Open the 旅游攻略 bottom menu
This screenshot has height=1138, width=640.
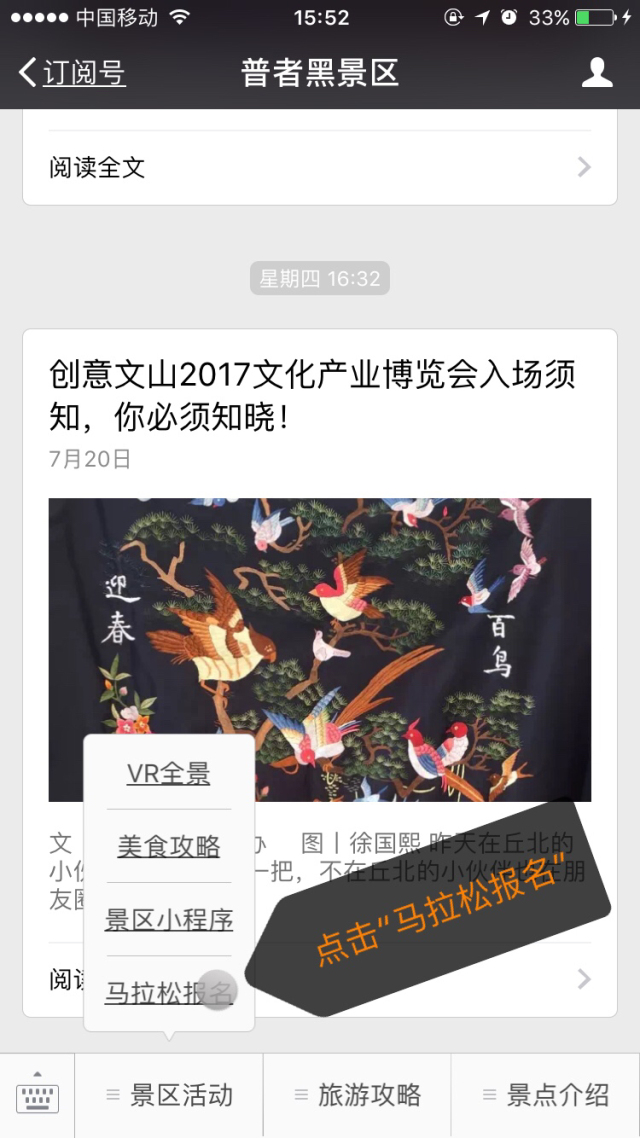point(357,1095)
